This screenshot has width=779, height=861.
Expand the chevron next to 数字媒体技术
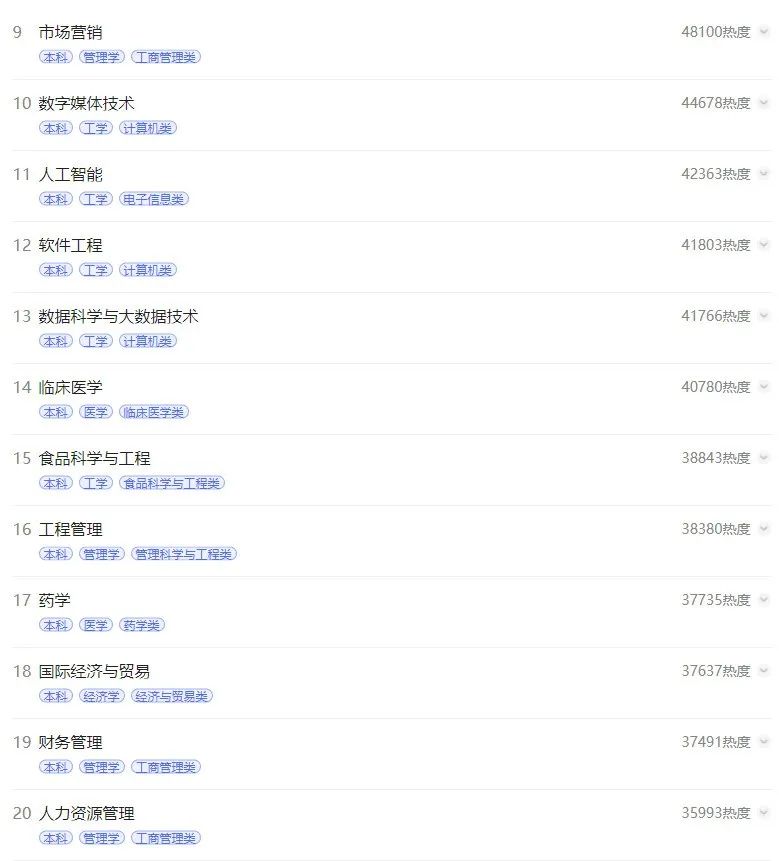click(764, 103)
